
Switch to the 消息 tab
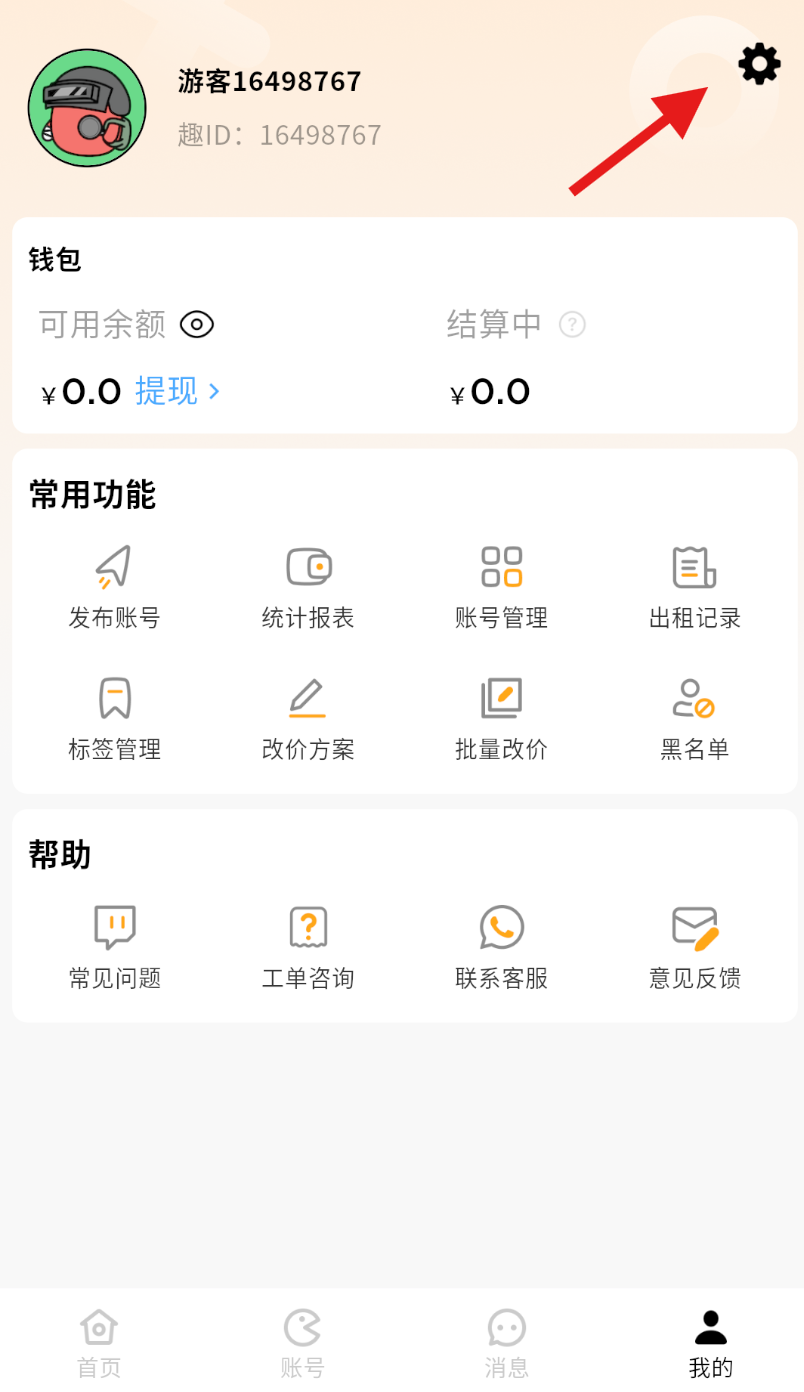point(506,1343)
